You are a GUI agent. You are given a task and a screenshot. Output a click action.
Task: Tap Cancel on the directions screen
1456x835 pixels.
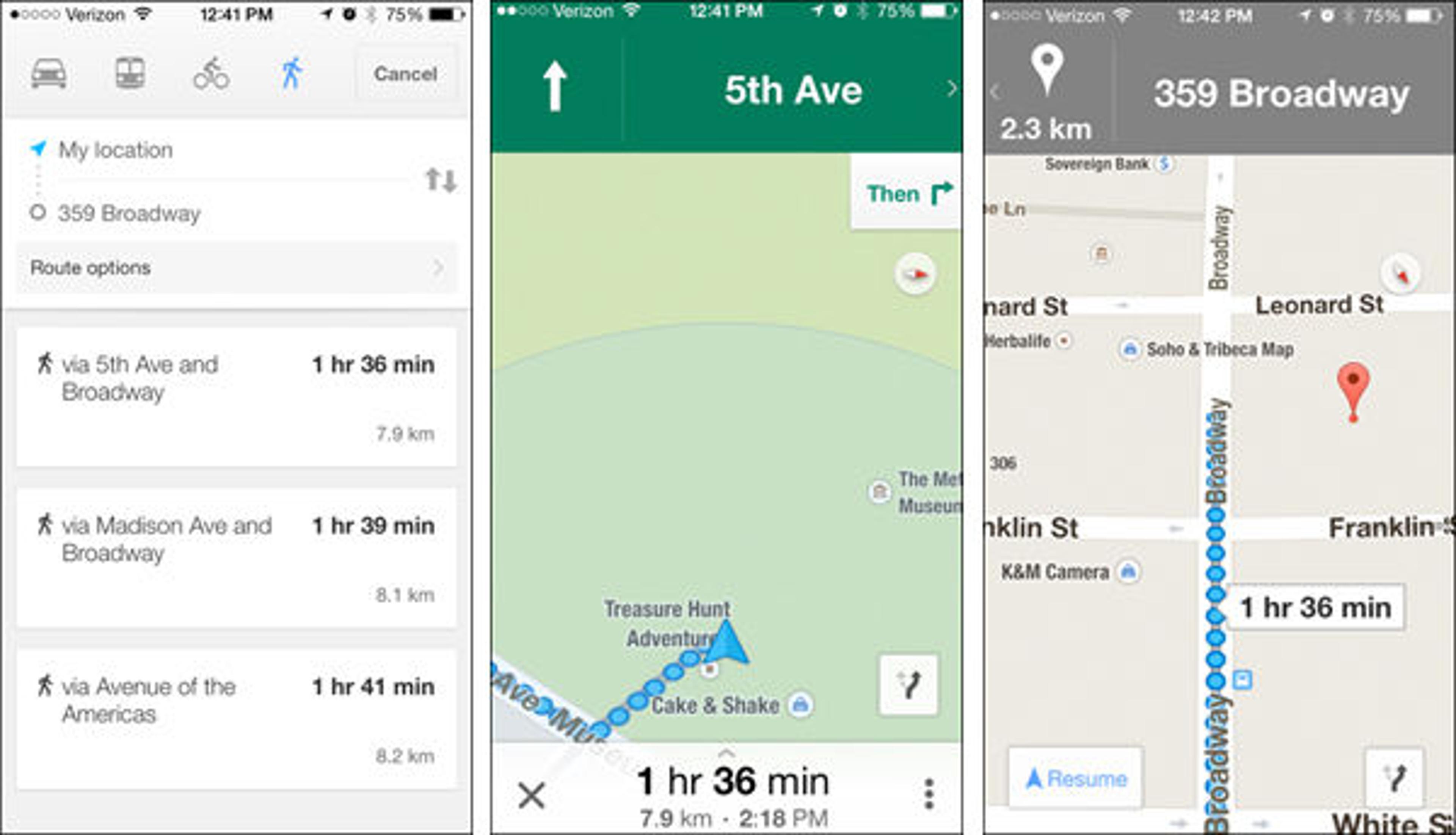click(405, 74)
